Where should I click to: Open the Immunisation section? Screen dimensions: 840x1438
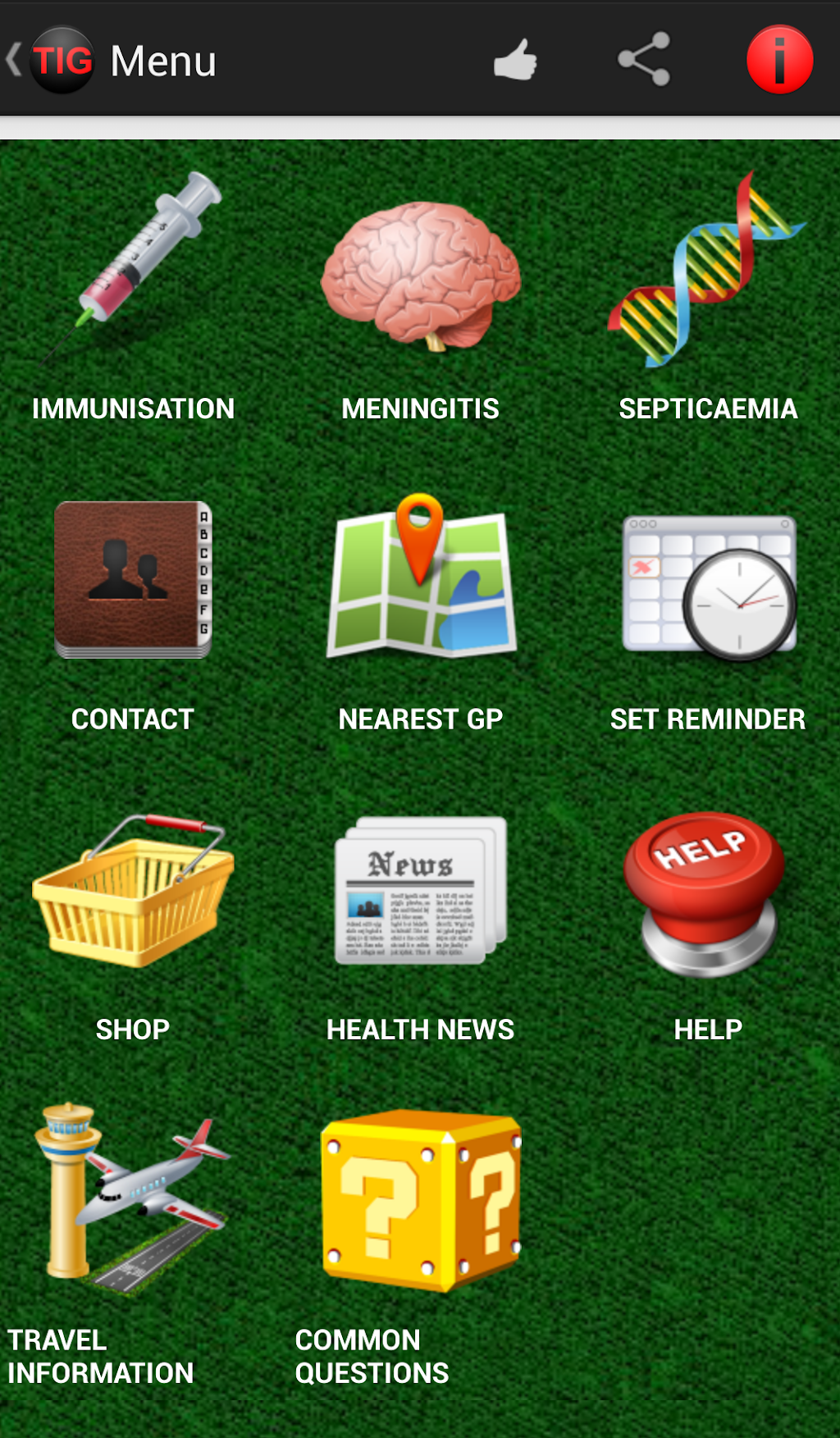click(133, 295)
